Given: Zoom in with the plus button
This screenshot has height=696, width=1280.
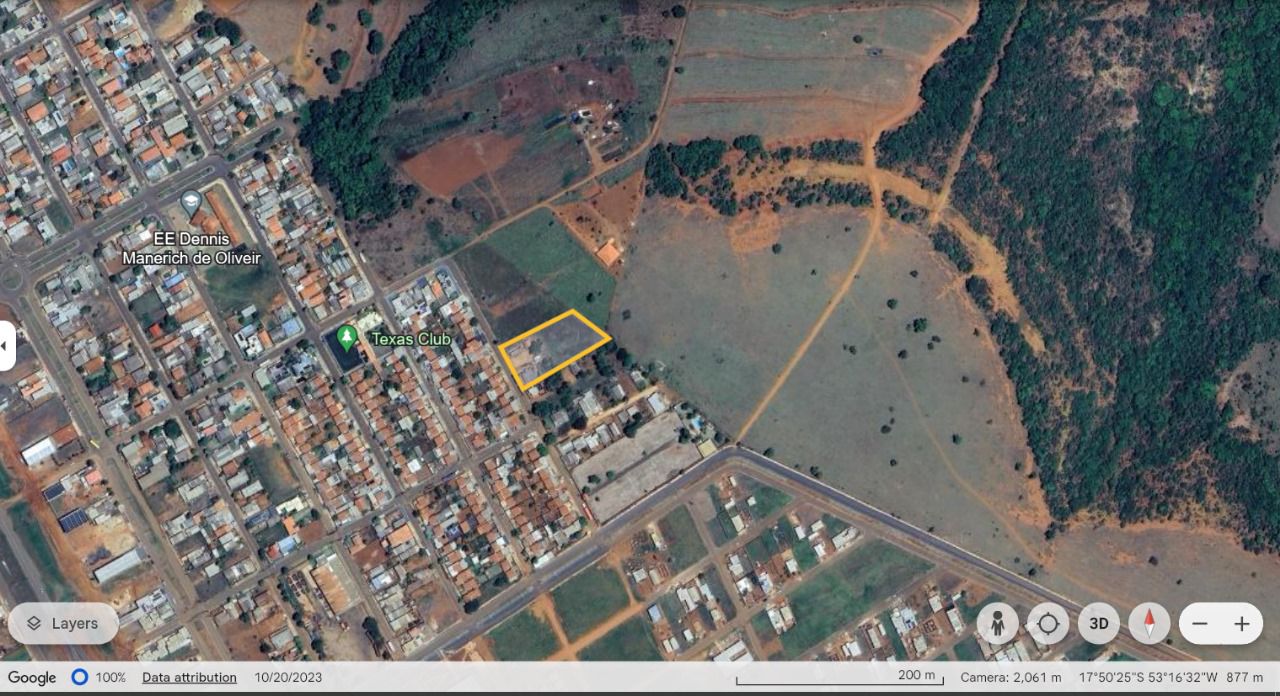Looking at the screenshot, I should pyautogui.click(x=1242, y=624).
